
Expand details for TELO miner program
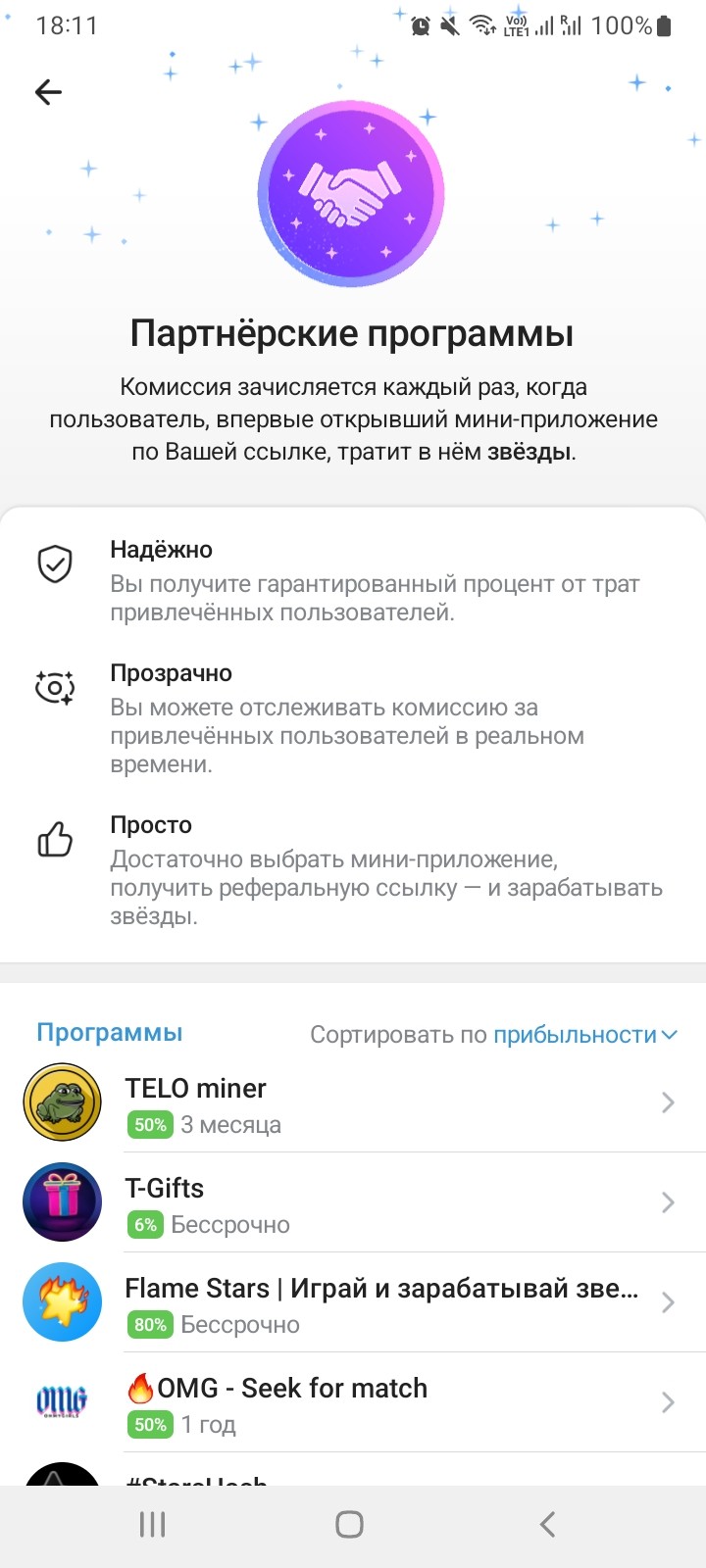pos(668,1102)
